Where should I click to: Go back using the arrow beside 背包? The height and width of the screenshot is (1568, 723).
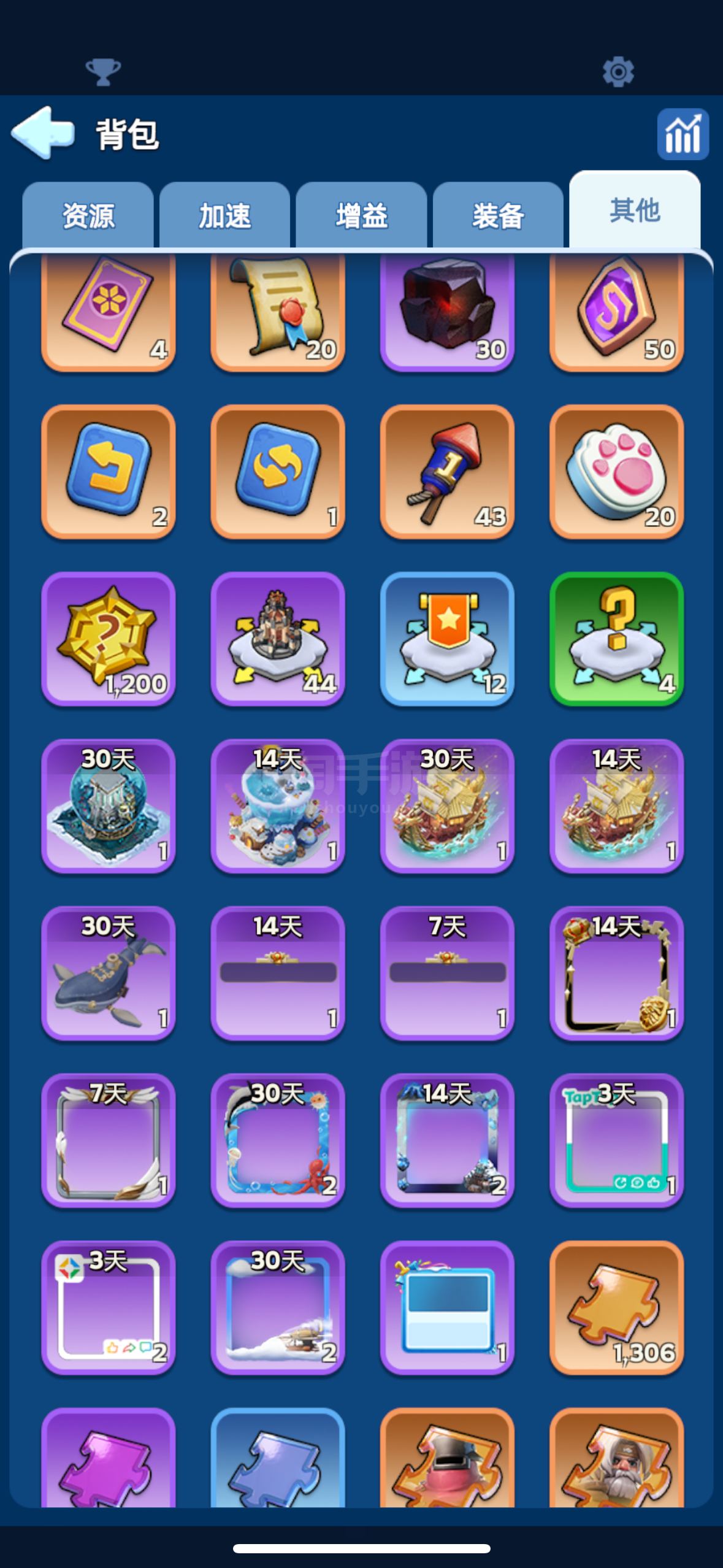[x=43, y=133]
